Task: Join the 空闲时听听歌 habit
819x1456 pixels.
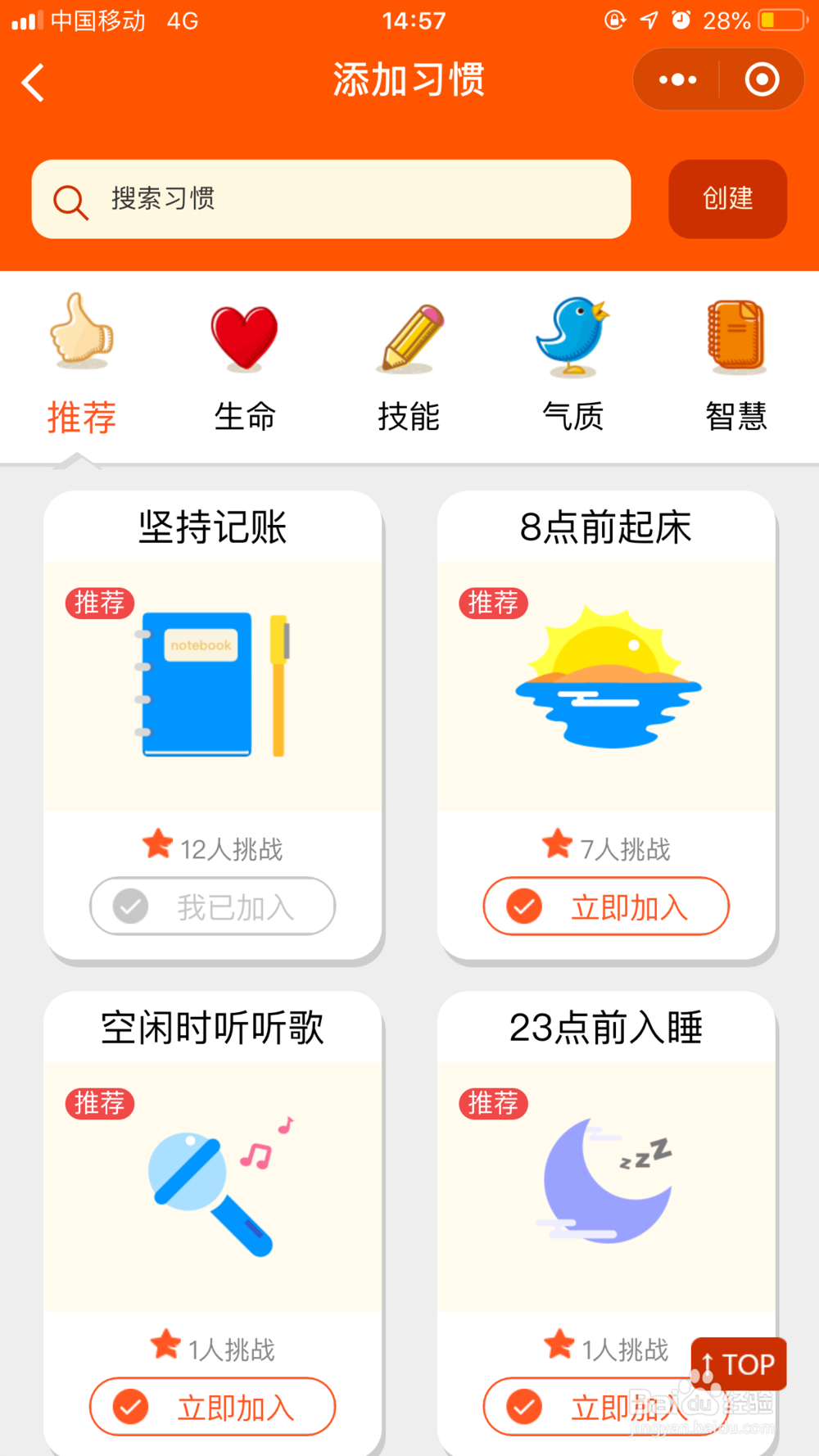Action: click(212, 1407)
